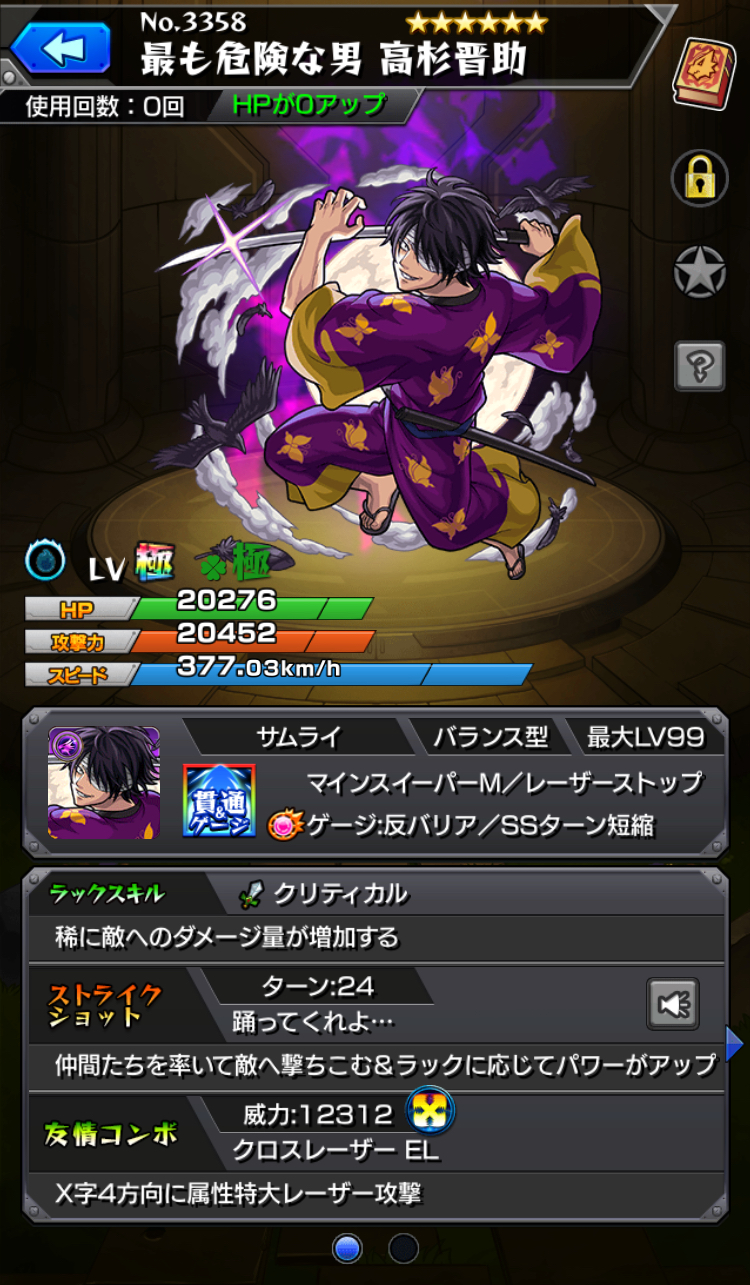Tap the blue arrow at the right edge
This screenshot has height=1285, width=750.
pos(735,1044)
